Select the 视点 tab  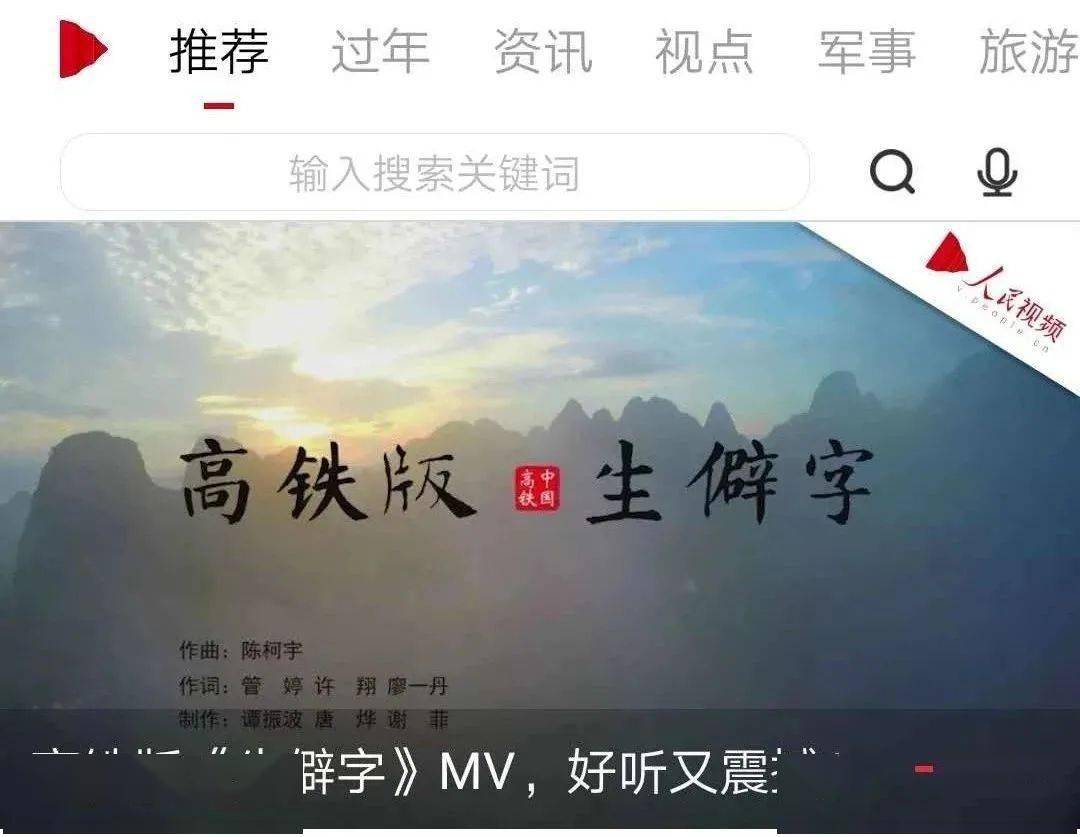click(703, 52)
